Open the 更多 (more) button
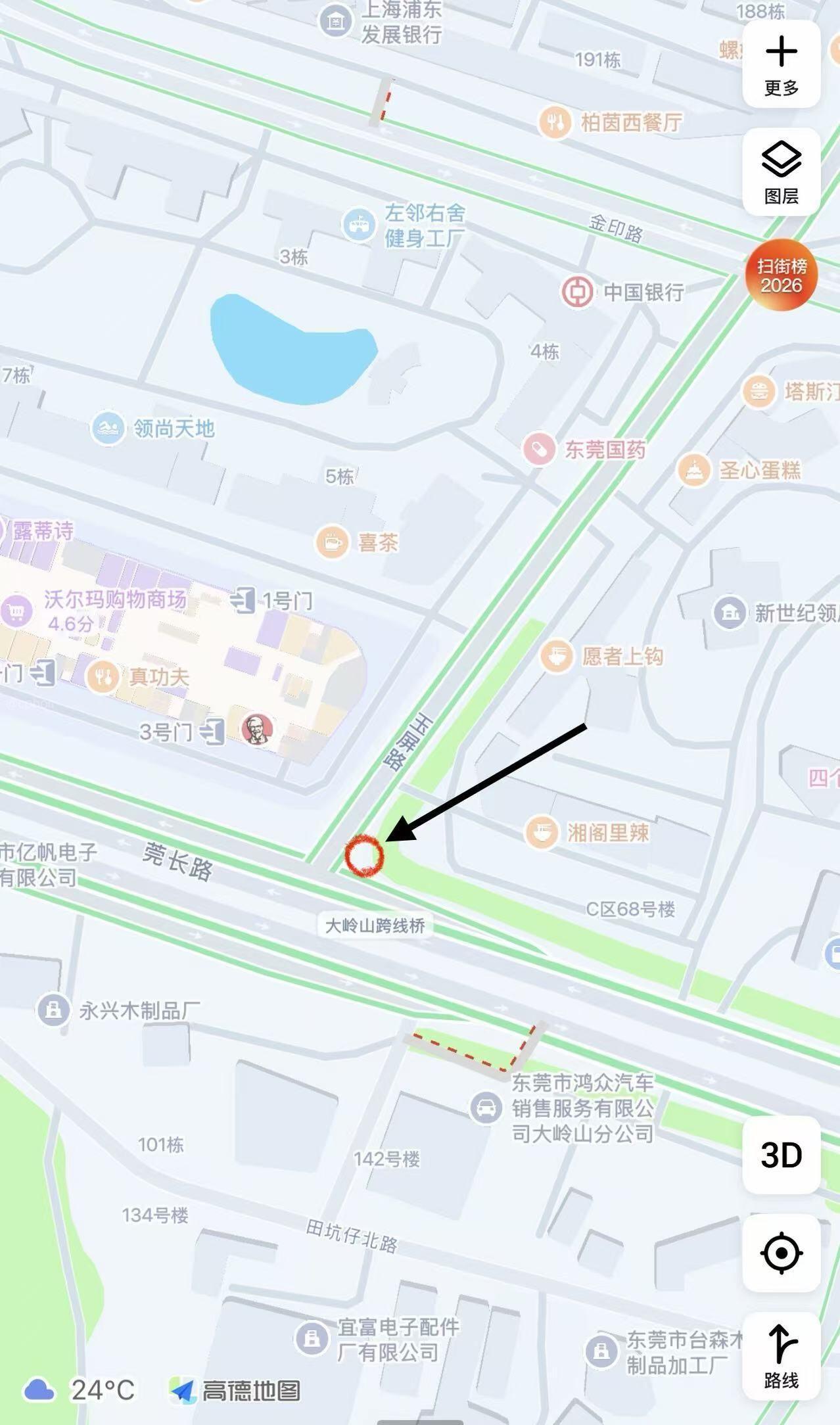The image size is (840, 1425). [781, 64]
